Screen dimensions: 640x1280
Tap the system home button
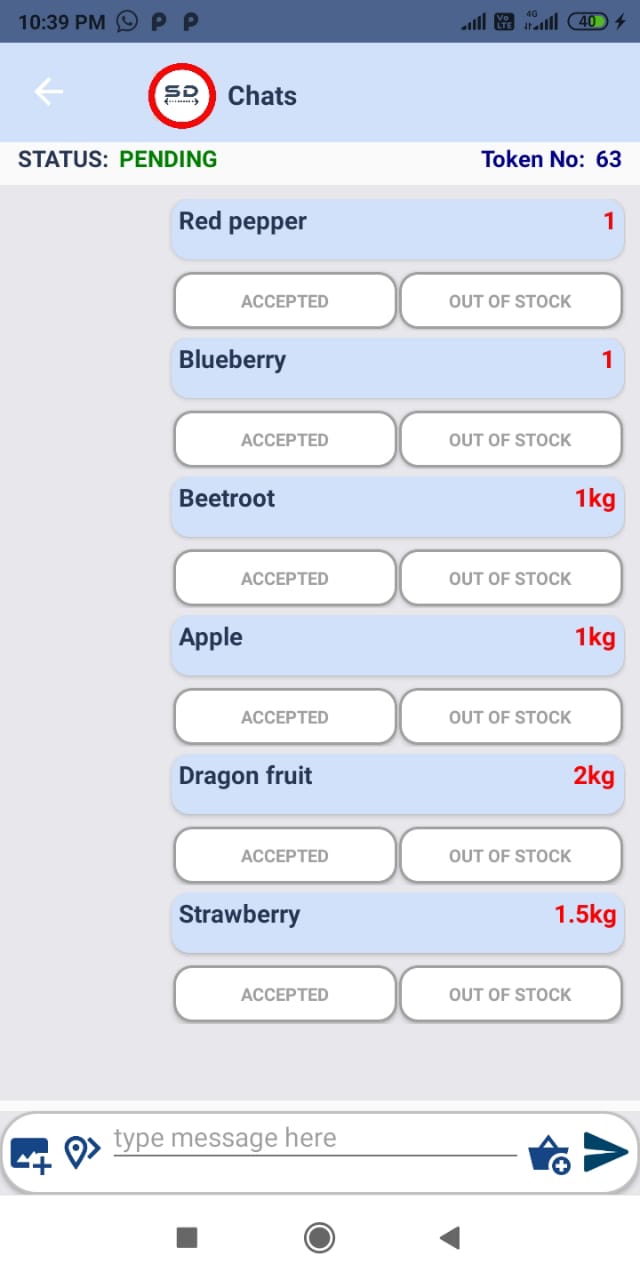tap(319, 1238)
